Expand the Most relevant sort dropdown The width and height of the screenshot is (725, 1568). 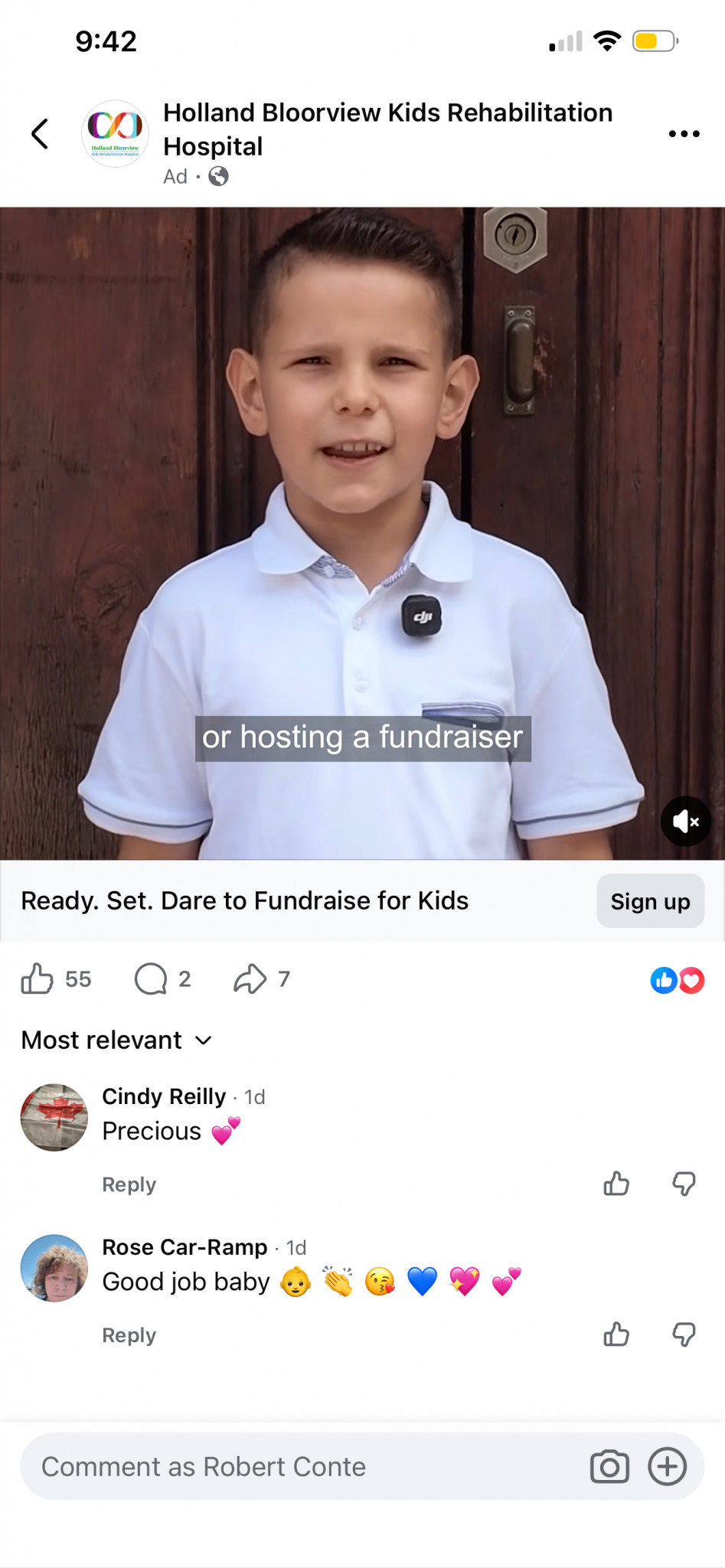tap(116, 1040)
